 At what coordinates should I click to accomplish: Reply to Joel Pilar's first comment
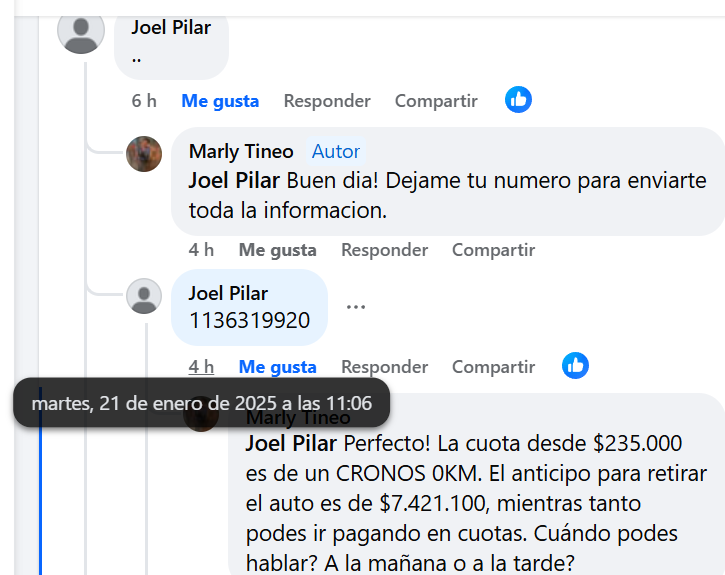pyautogui.click(x=327, y=101)
